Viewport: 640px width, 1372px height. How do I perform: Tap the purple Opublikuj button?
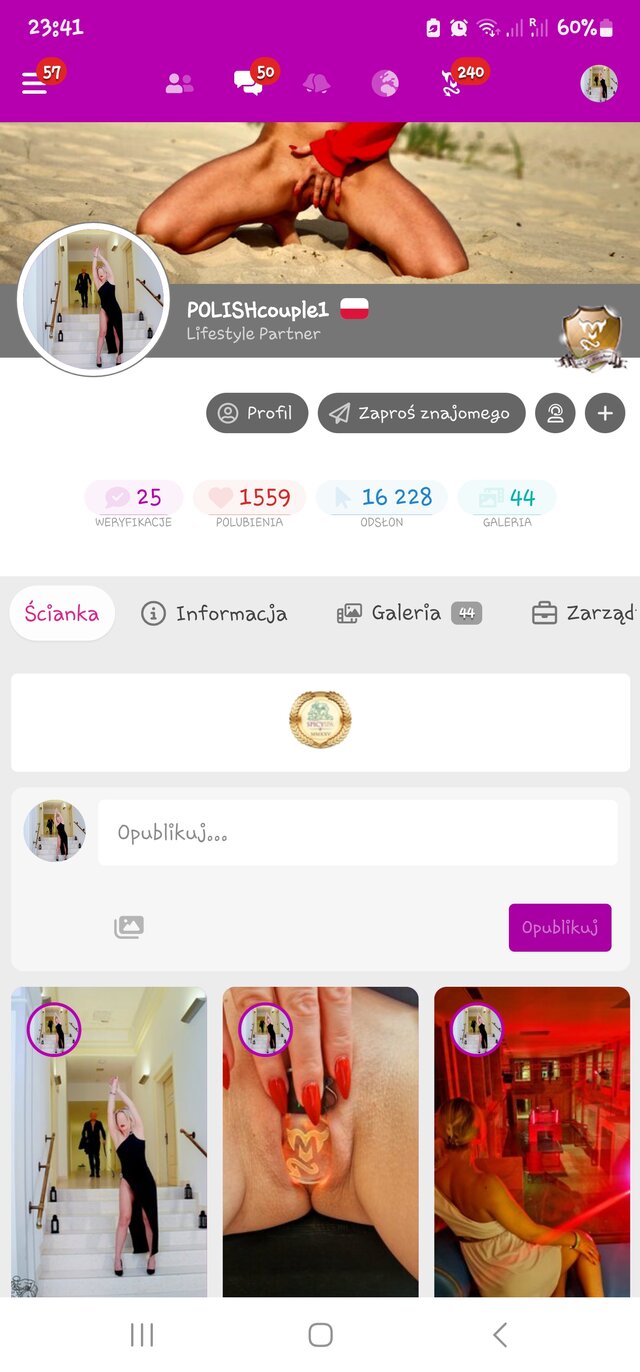click(x=559, y=927)
